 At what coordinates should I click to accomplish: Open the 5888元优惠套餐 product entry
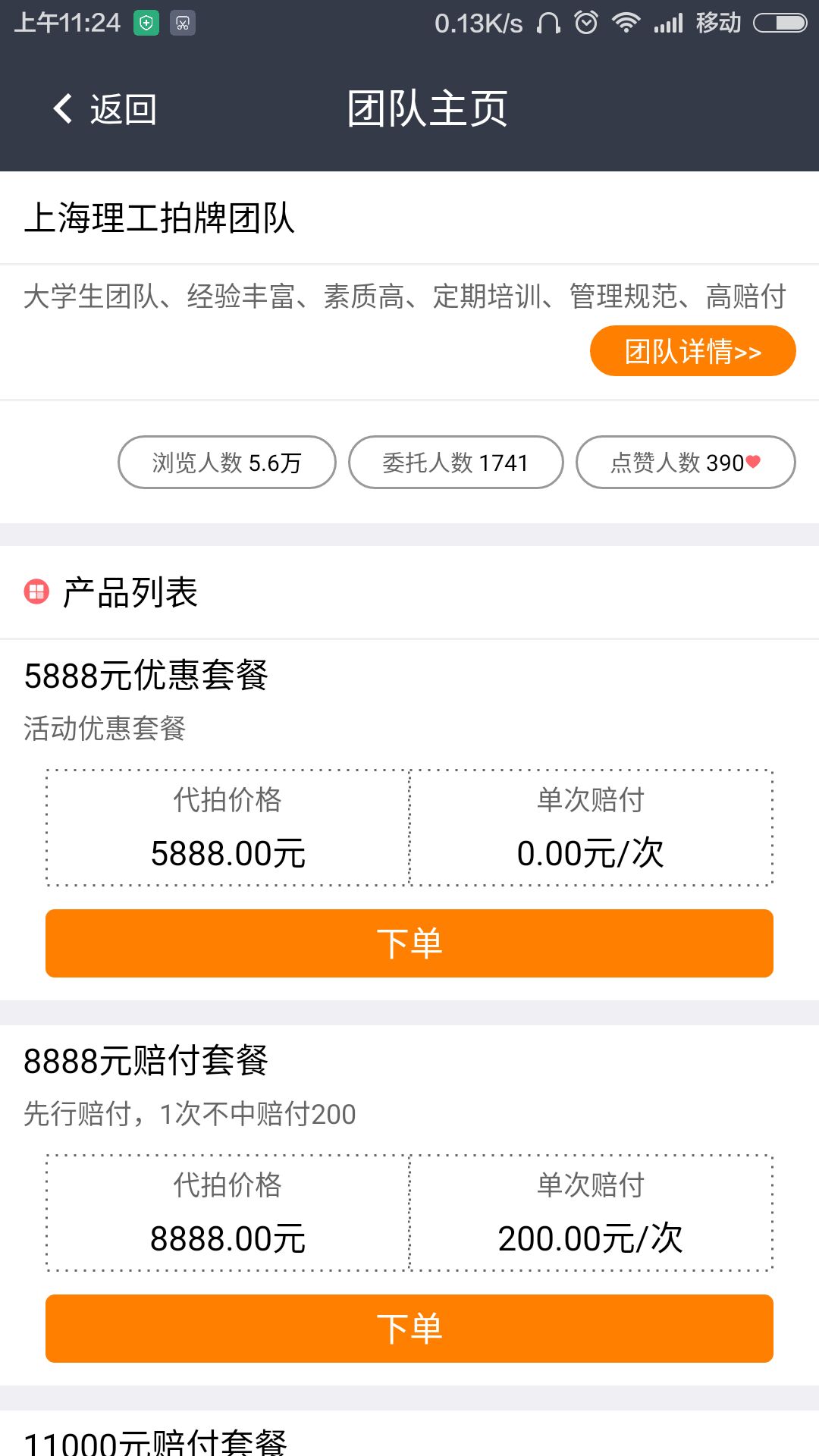(149, 676)
